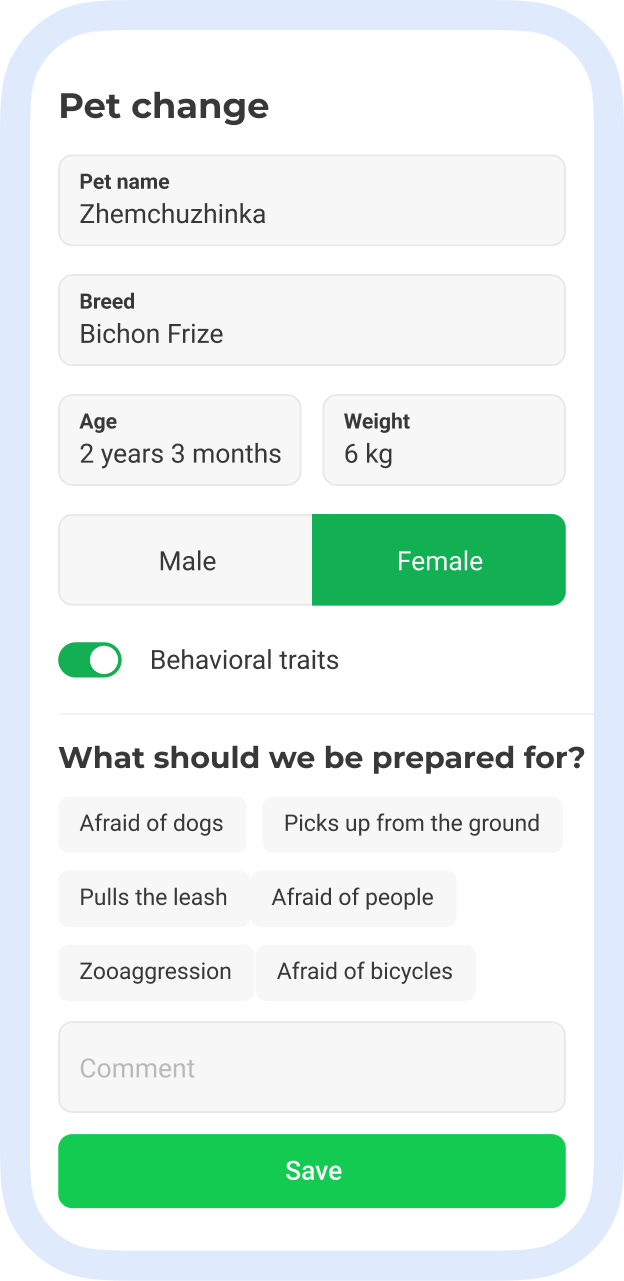Choose the Zooaggression chip
Screen dimensions: 624x1281
pyautogui.click(x=155, y=972)
